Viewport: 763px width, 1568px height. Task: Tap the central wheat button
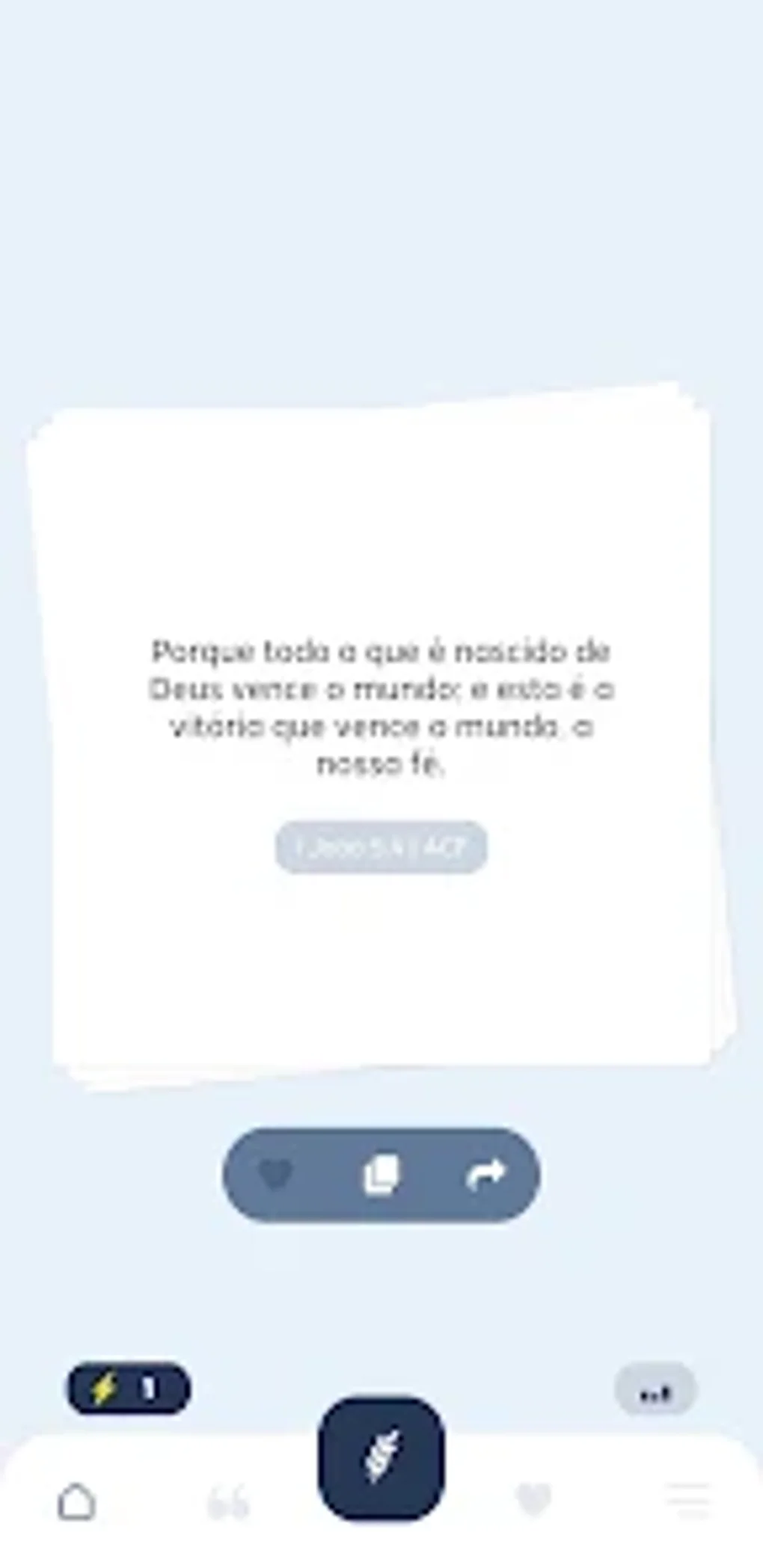point(381,1457)
